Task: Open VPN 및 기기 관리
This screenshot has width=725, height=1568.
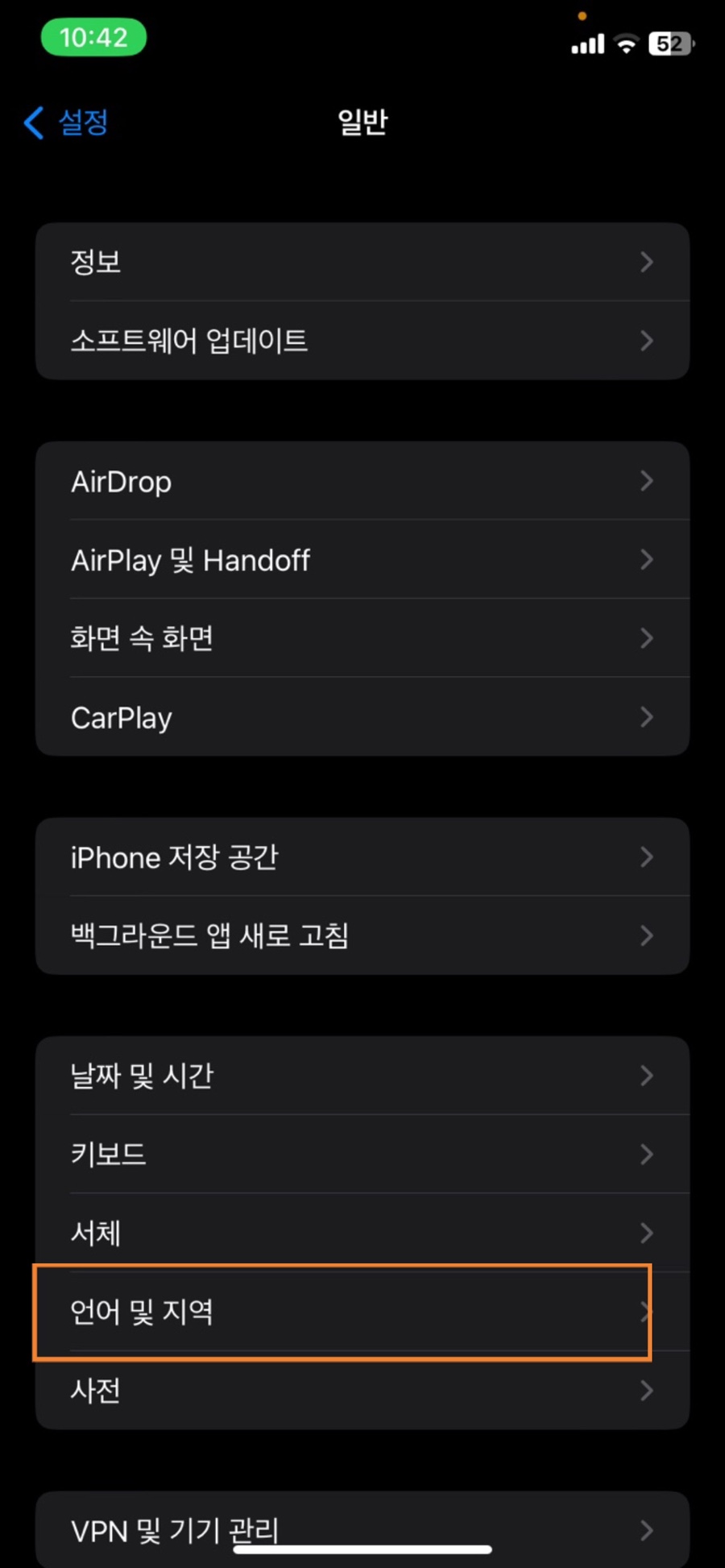Action: click(x=362, y=1529)
